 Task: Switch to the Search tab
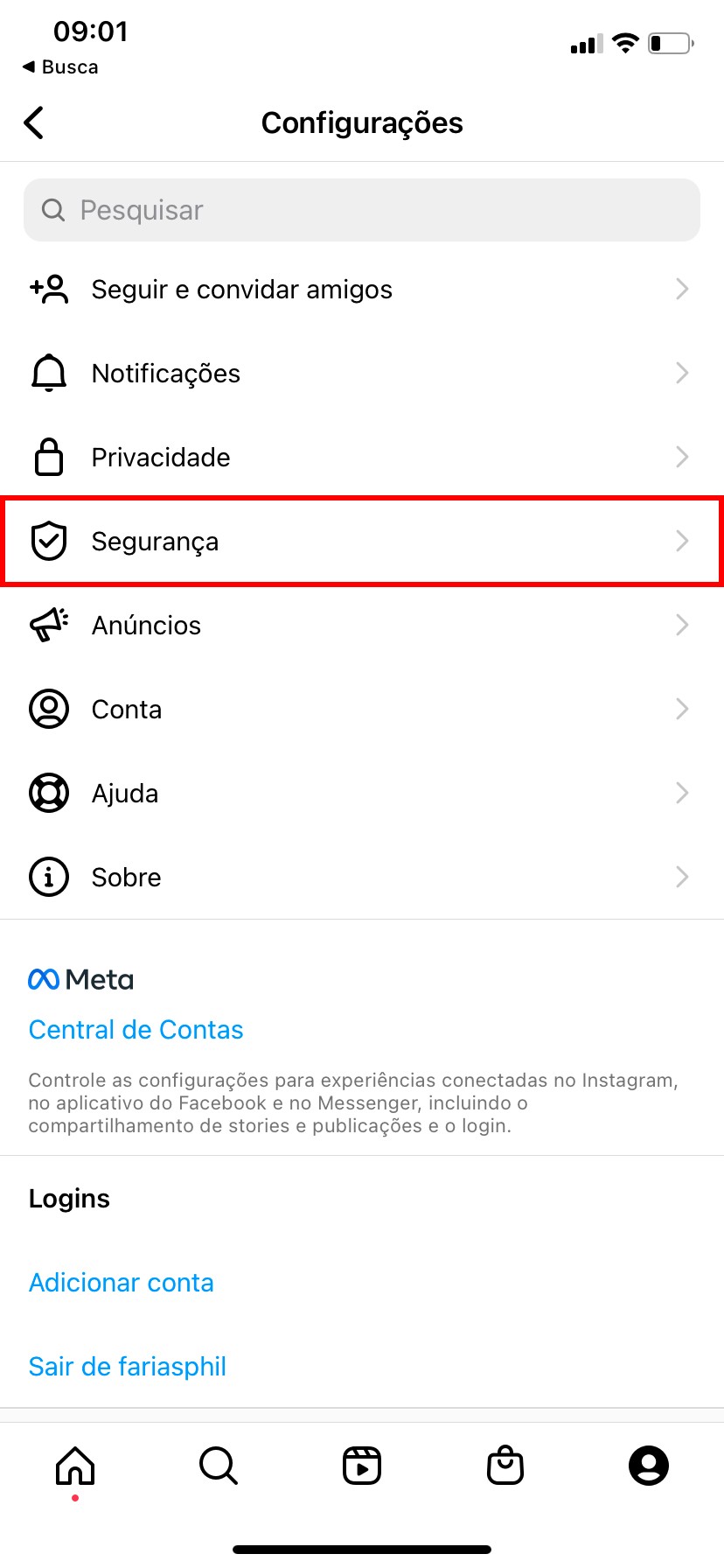pyautogui.click(x=219, y=1466)
